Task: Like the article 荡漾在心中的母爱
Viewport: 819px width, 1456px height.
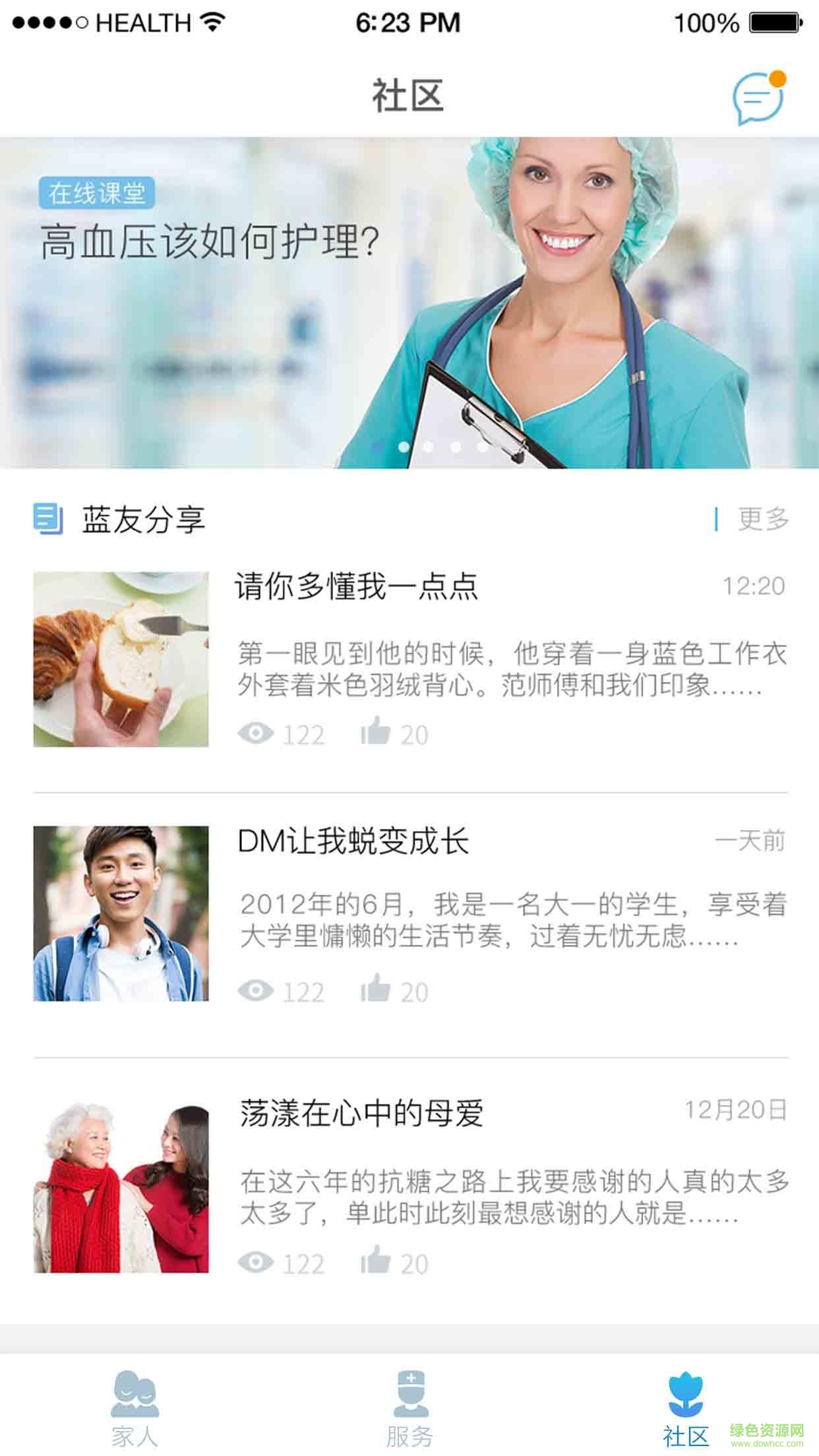Action: (x=377, y=1261)
